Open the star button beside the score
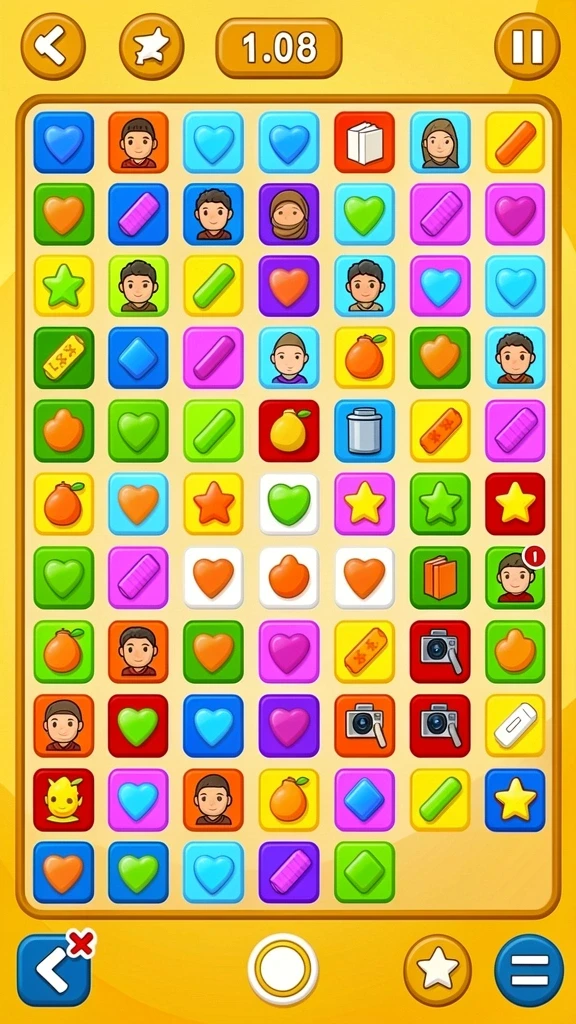This screenshot has height=1024, width=576. pyautogui.click(x=152, y=47)
